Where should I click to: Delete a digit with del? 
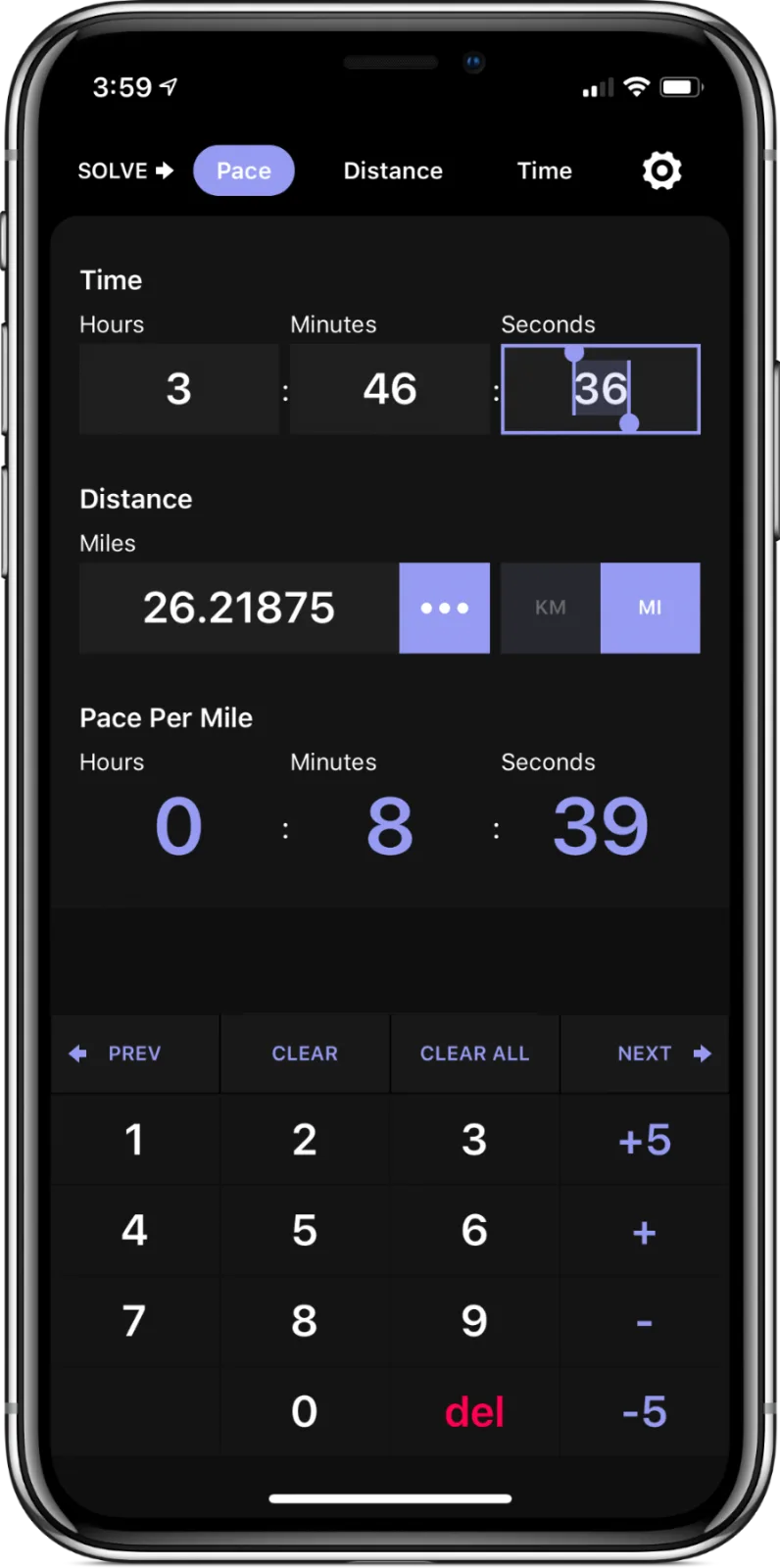click(x=475, y=1412)
